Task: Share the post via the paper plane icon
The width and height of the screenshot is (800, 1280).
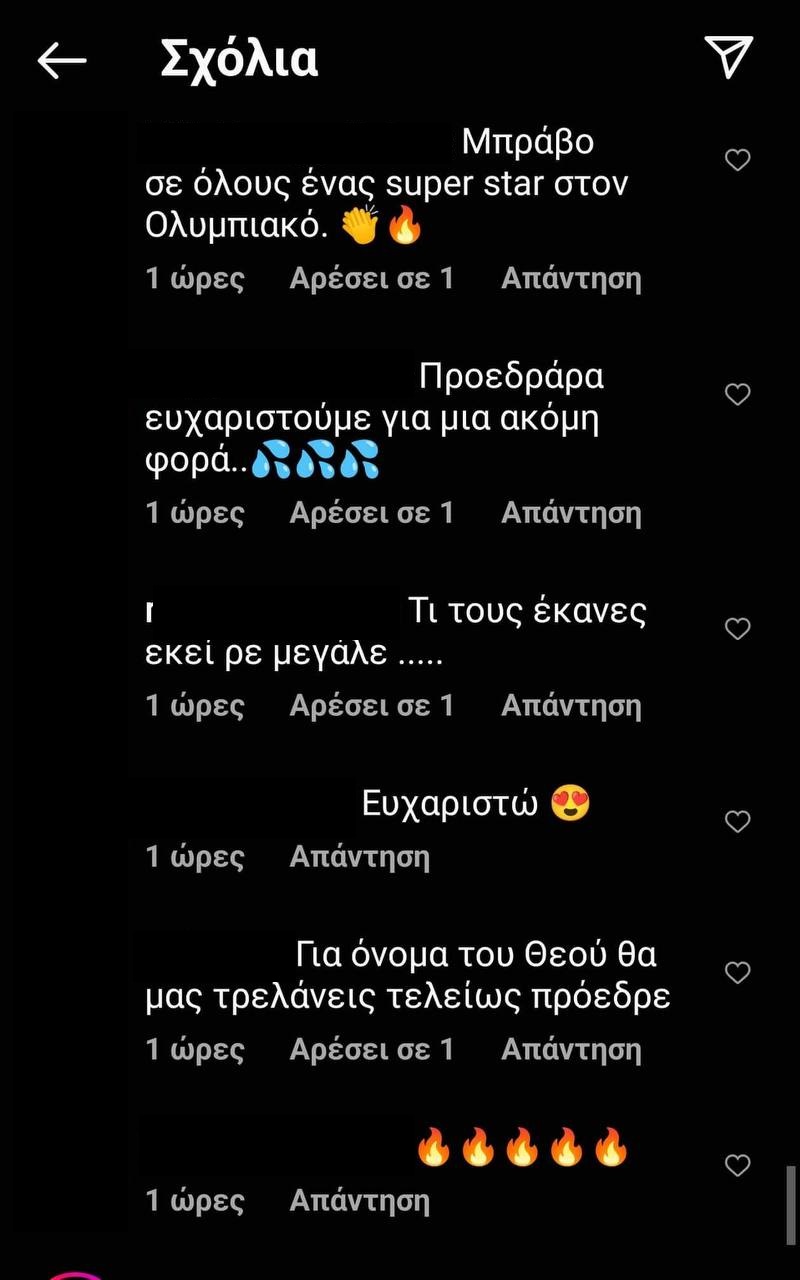Action: 727,57
